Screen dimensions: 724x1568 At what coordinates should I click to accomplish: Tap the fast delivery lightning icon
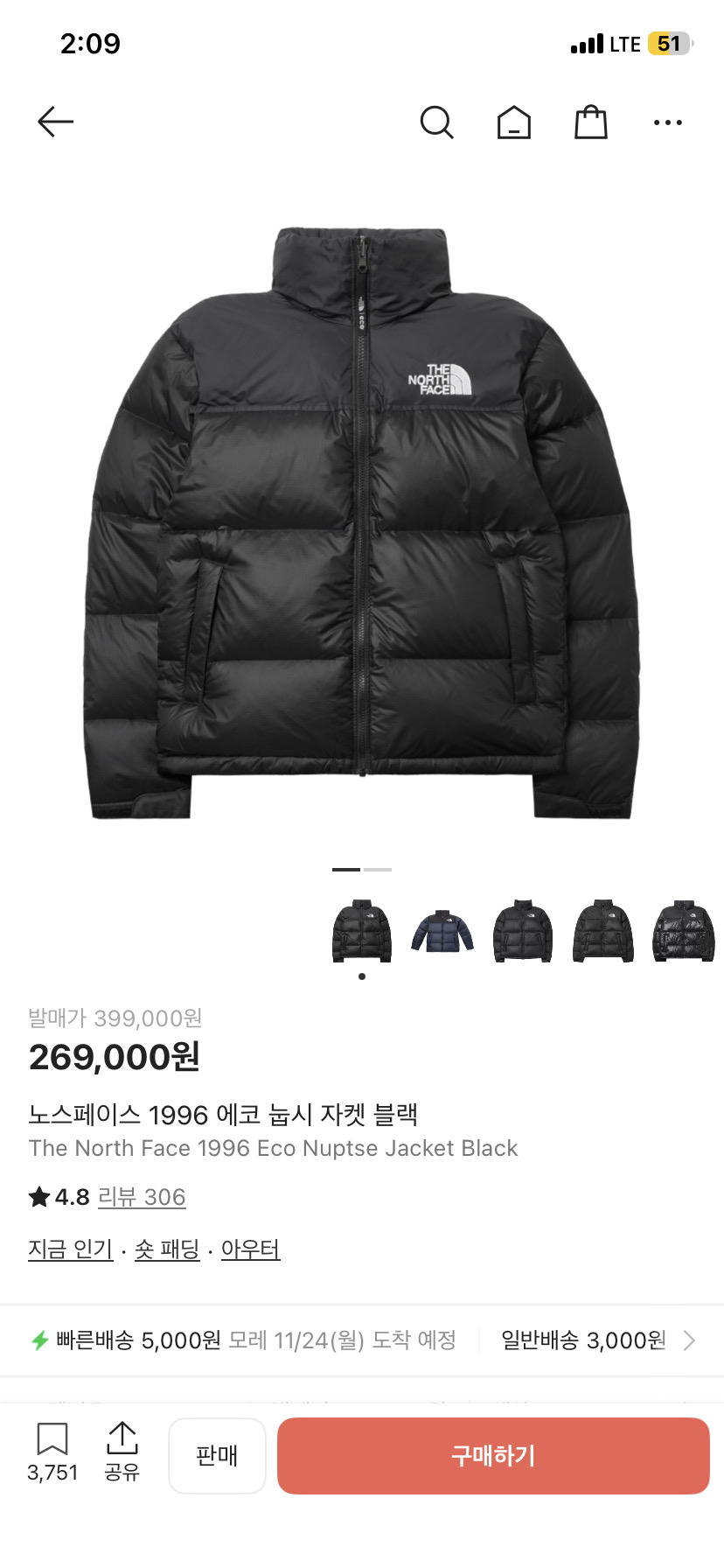(x=41, y=1340)
